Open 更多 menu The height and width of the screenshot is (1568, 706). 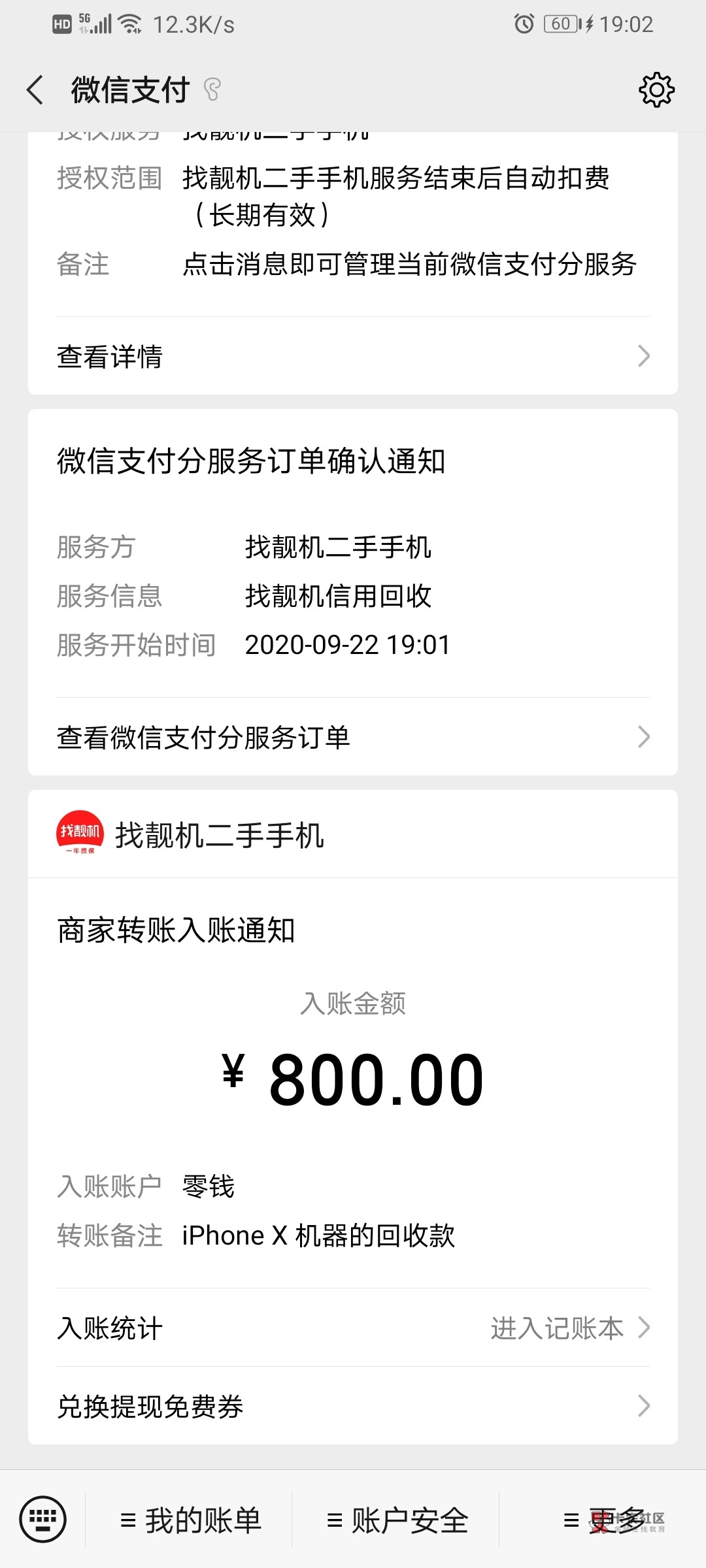(x=603, y=1520)
